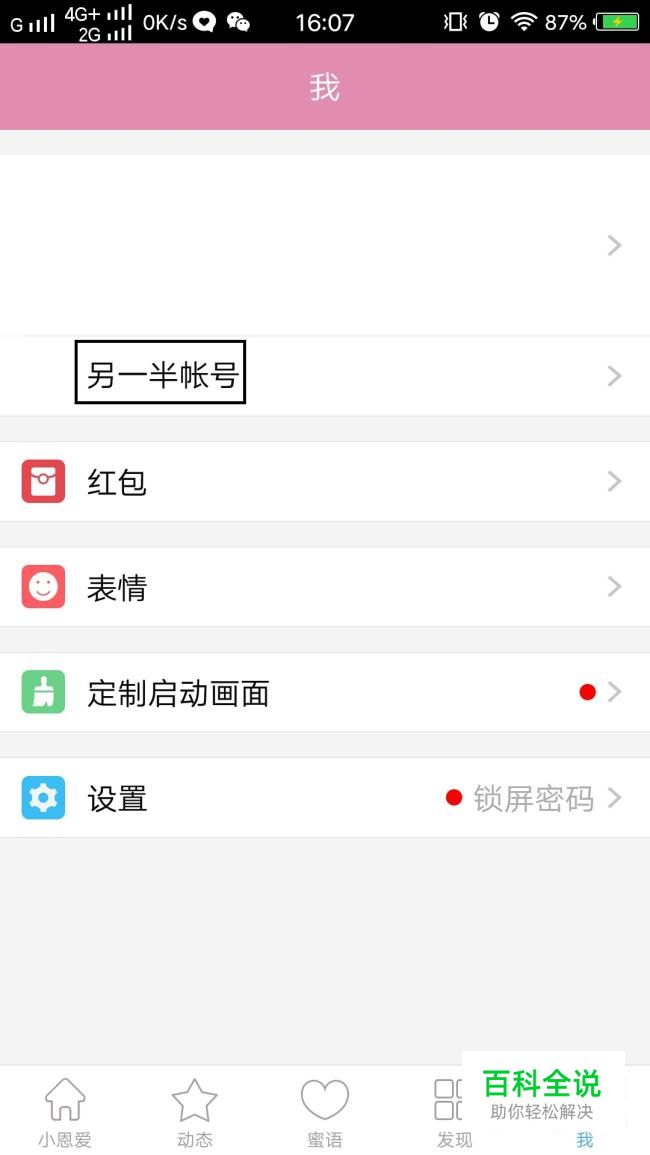Open 定制启动画面
The height and width of the screenshot is (1155, 650).
(325, 692)
